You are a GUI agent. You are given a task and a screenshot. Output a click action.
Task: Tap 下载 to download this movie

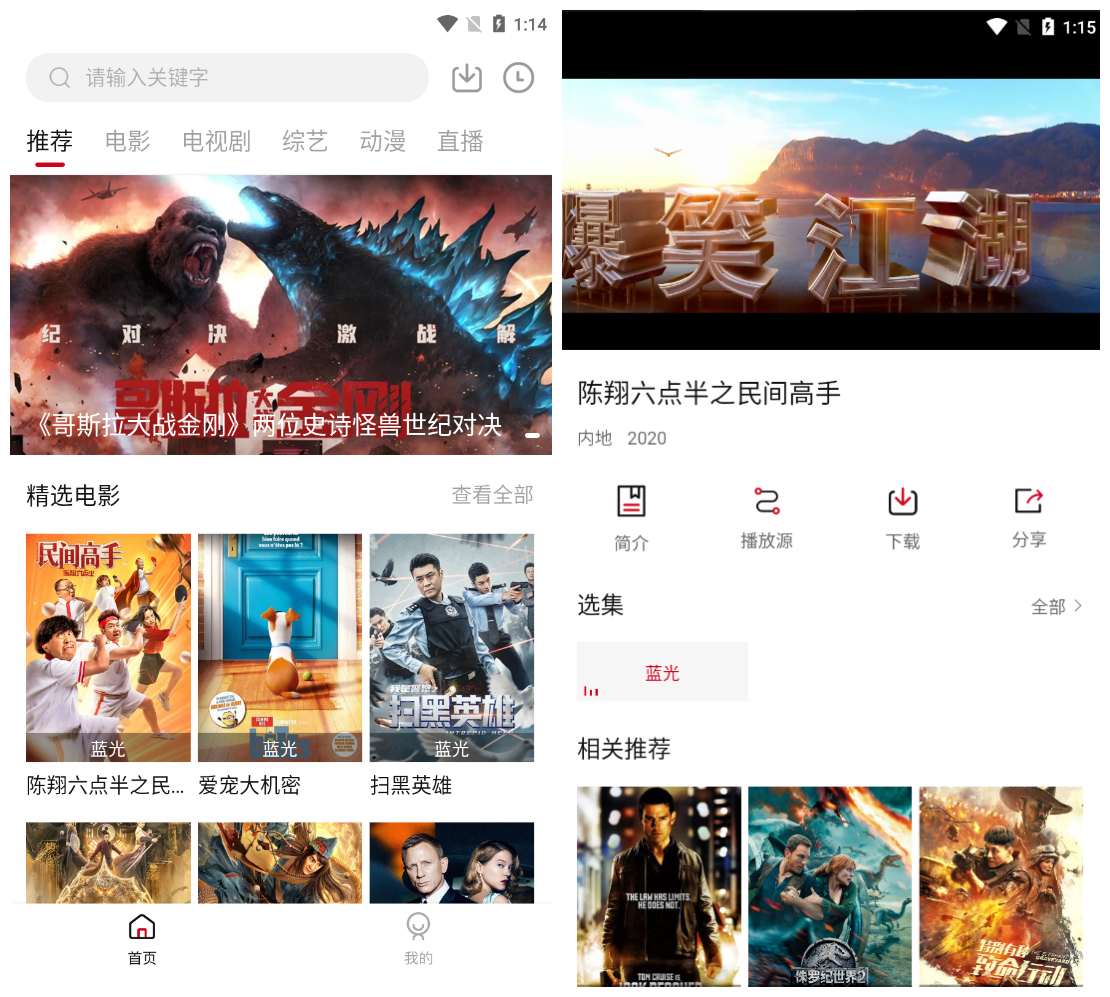(902, 516)
